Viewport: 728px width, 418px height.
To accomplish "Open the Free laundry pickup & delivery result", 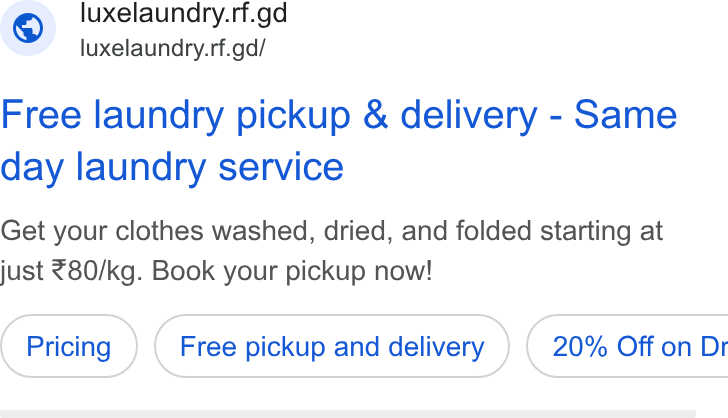I will 338,141.
